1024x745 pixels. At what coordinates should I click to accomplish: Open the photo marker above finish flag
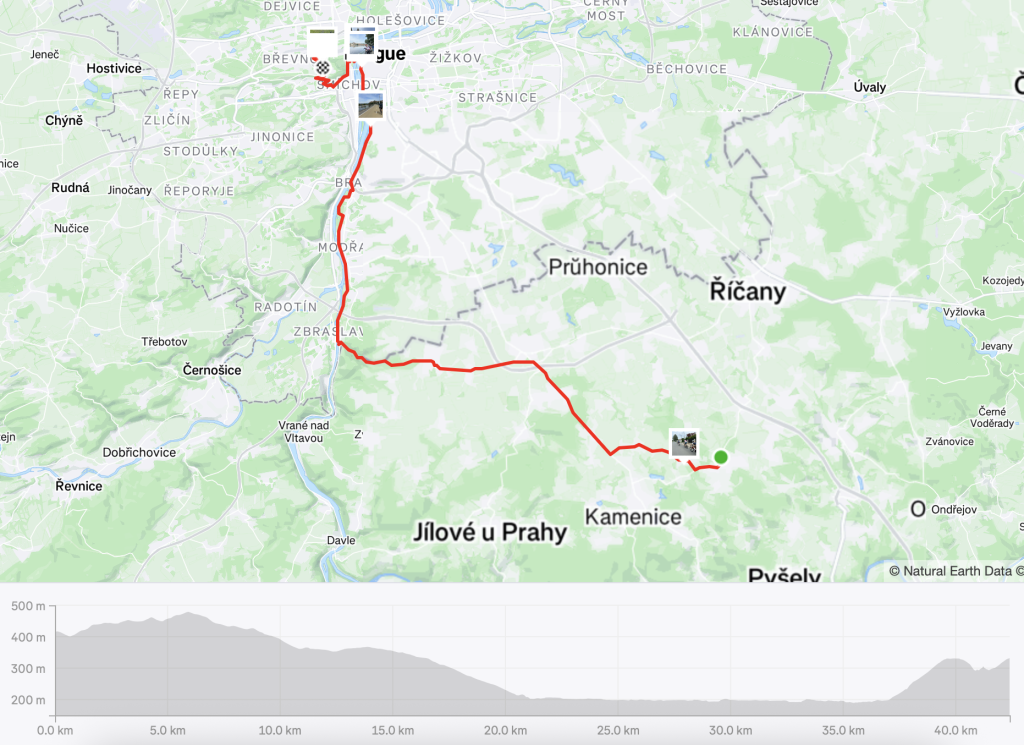point(322,42)
